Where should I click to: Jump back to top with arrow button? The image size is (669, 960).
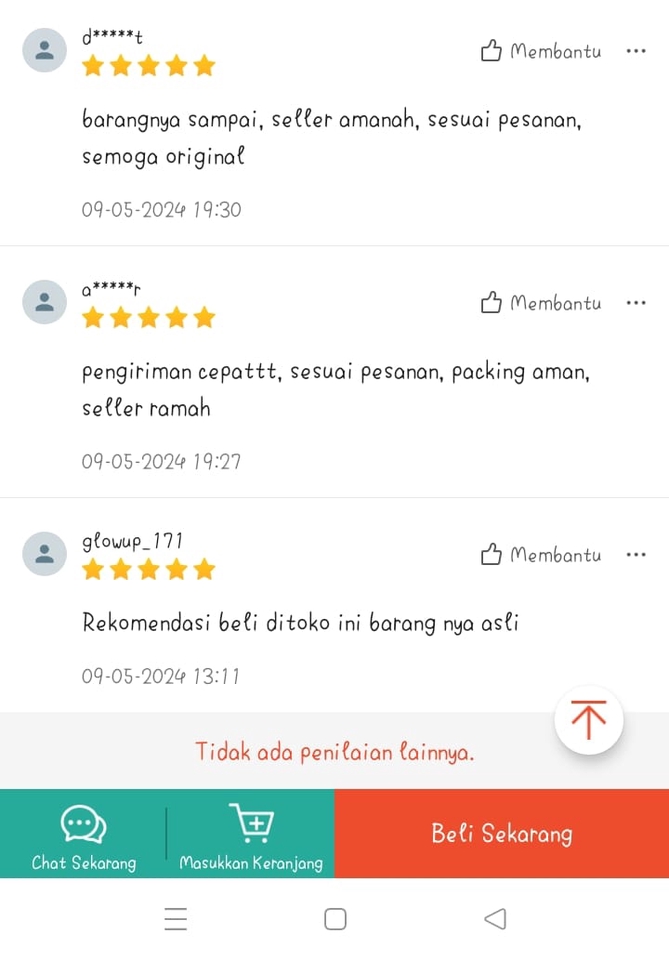tap(589, 718)
